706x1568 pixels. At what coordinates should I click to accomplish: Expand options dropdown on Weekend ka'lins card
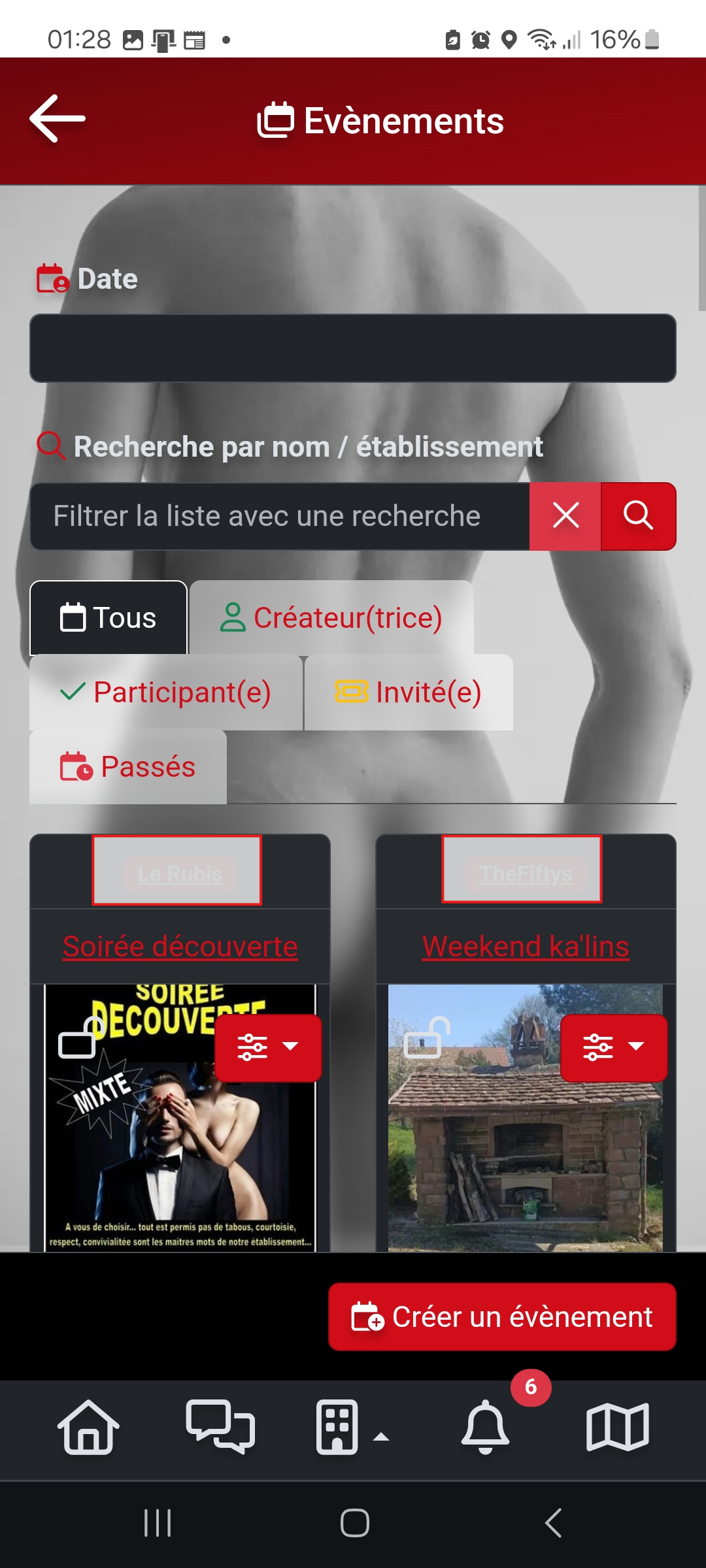[x=614, y=1047]
